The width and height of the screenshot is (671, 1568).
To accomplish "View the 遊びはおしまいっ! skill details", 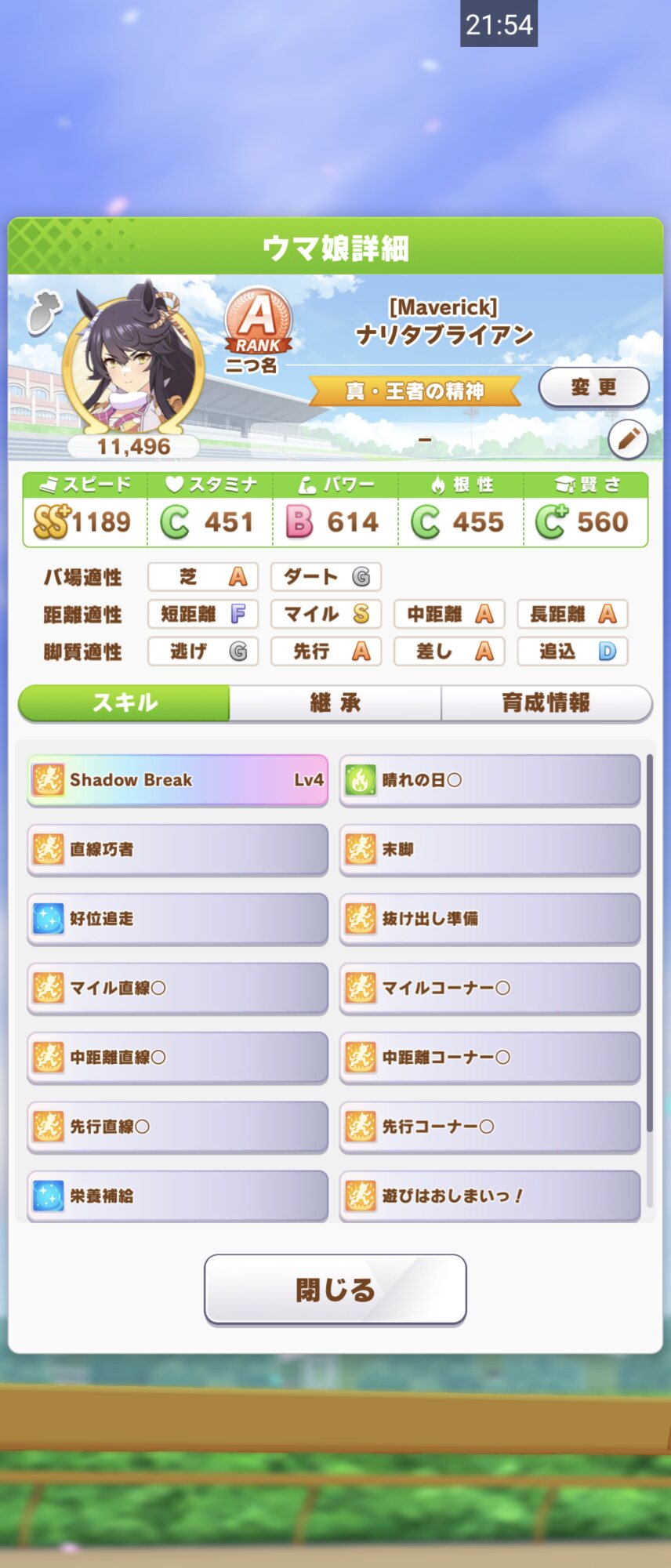I will [490, 1196].
